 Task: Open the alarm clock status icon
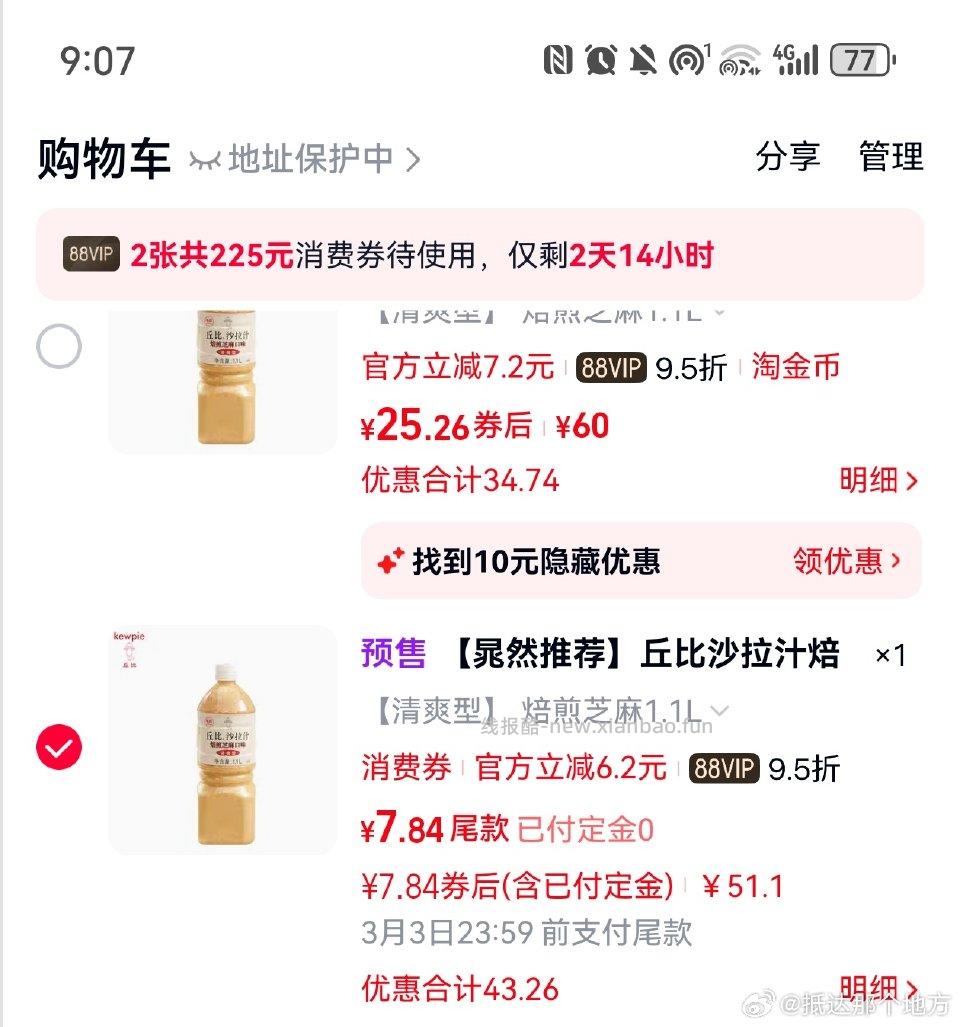(601, 62)
